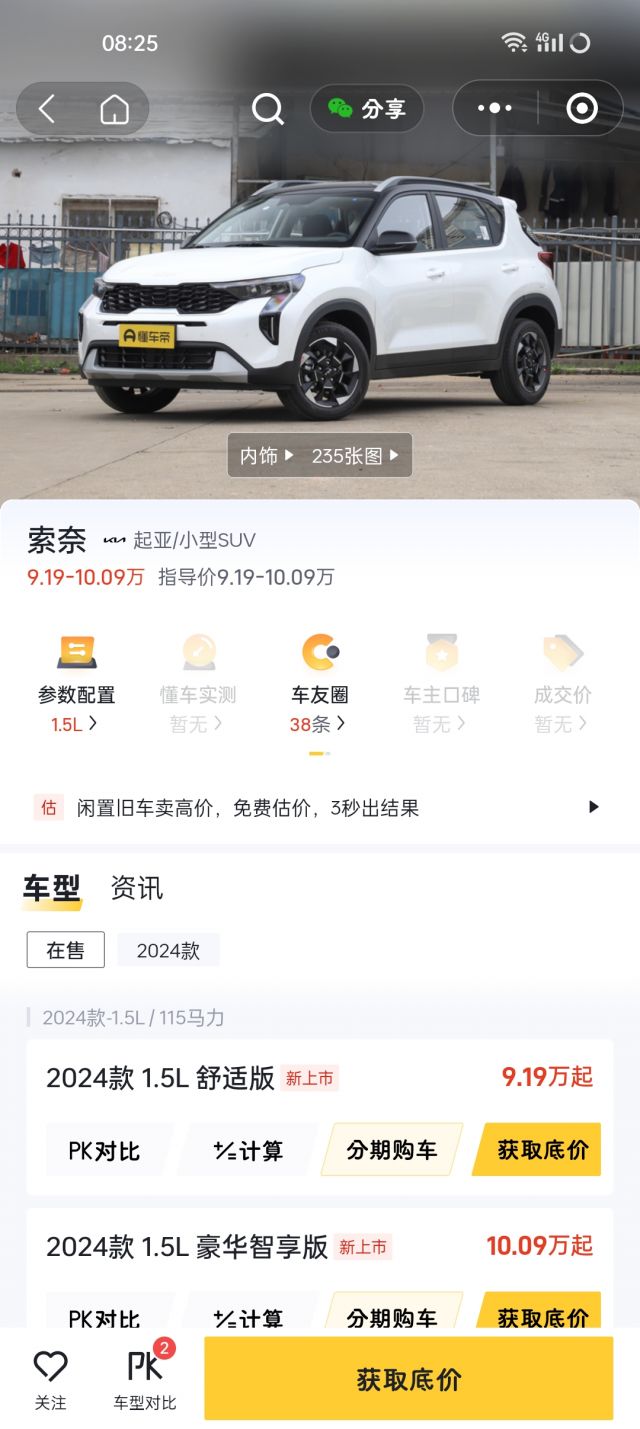Close the mini program with circle icon
This screenshot has height=1429, width=640.
pos(582,108)
